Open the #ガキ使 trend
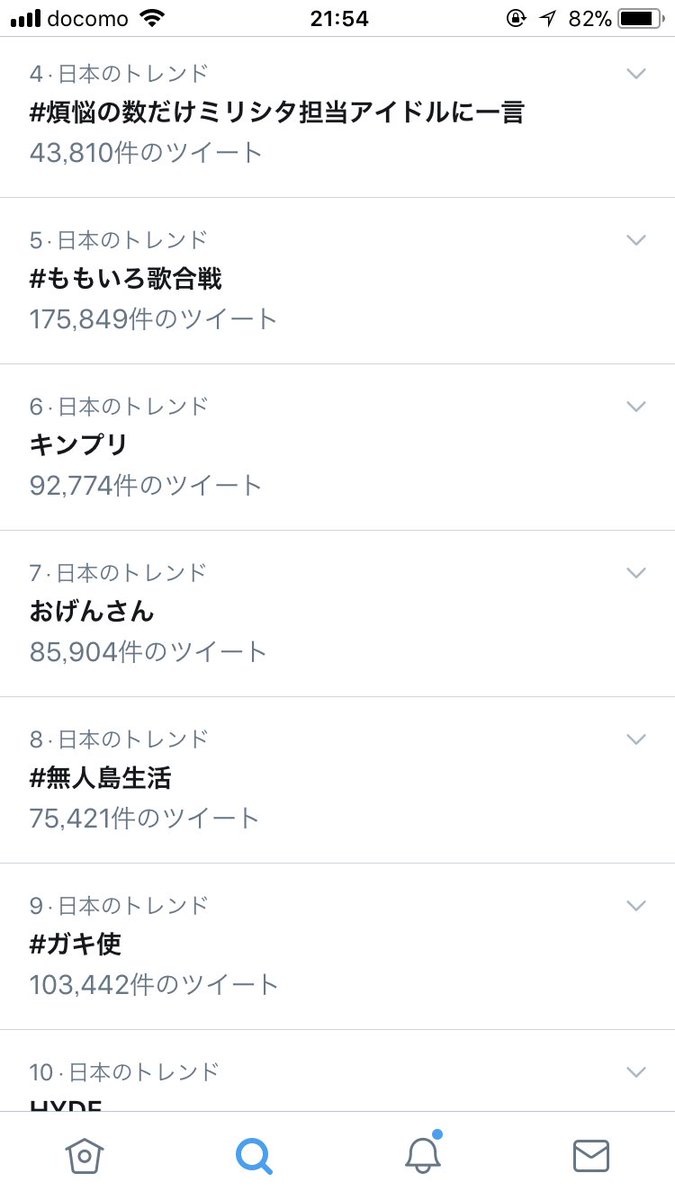The height and width of the screenshot is (1200, 675). click(76, 944)
